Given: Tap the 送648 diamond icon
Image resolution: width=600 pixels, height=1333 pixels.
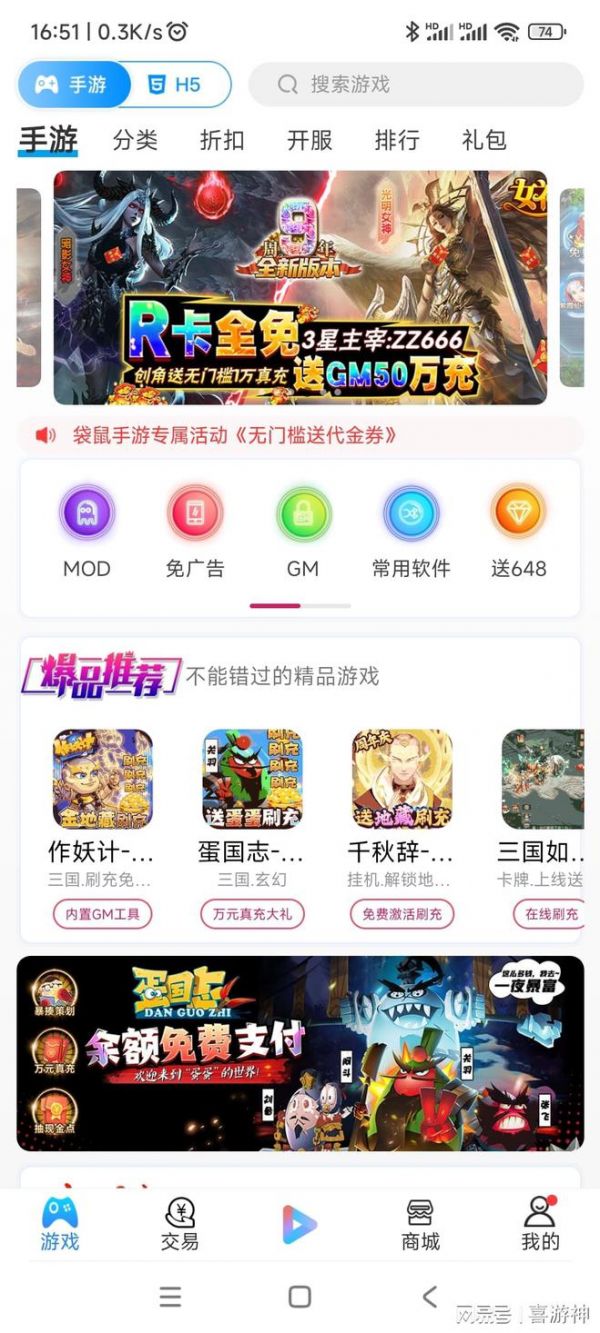Looking at the screenshot, I should pos(518,514).
